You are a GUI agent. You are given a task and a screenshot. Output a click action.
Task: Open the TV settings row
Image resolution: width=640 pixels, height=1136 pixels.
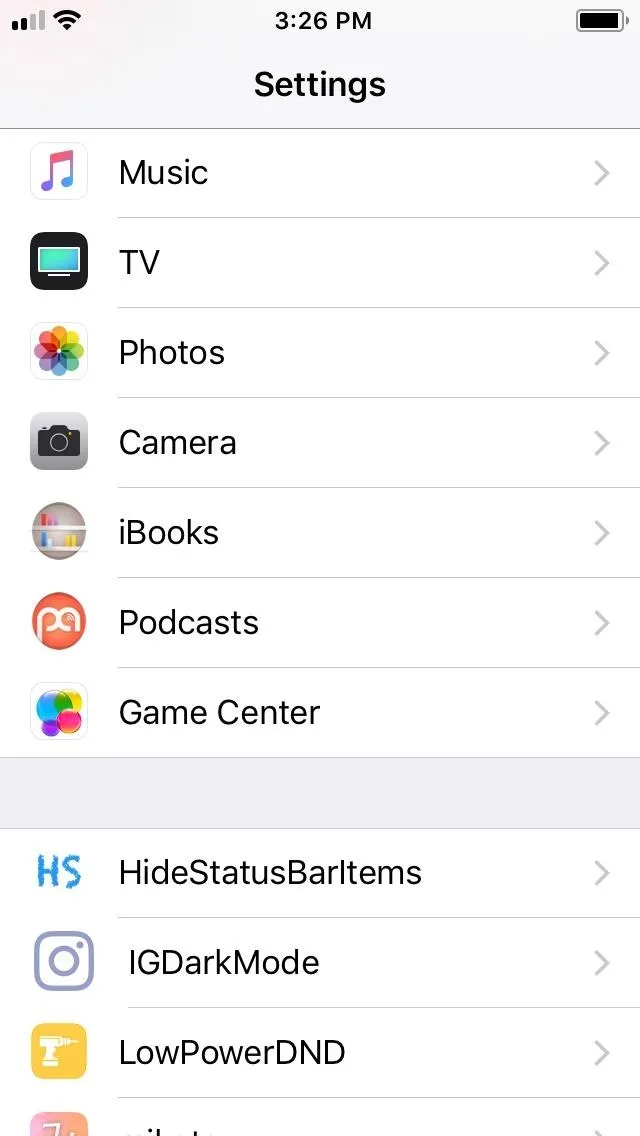[320, 262]
